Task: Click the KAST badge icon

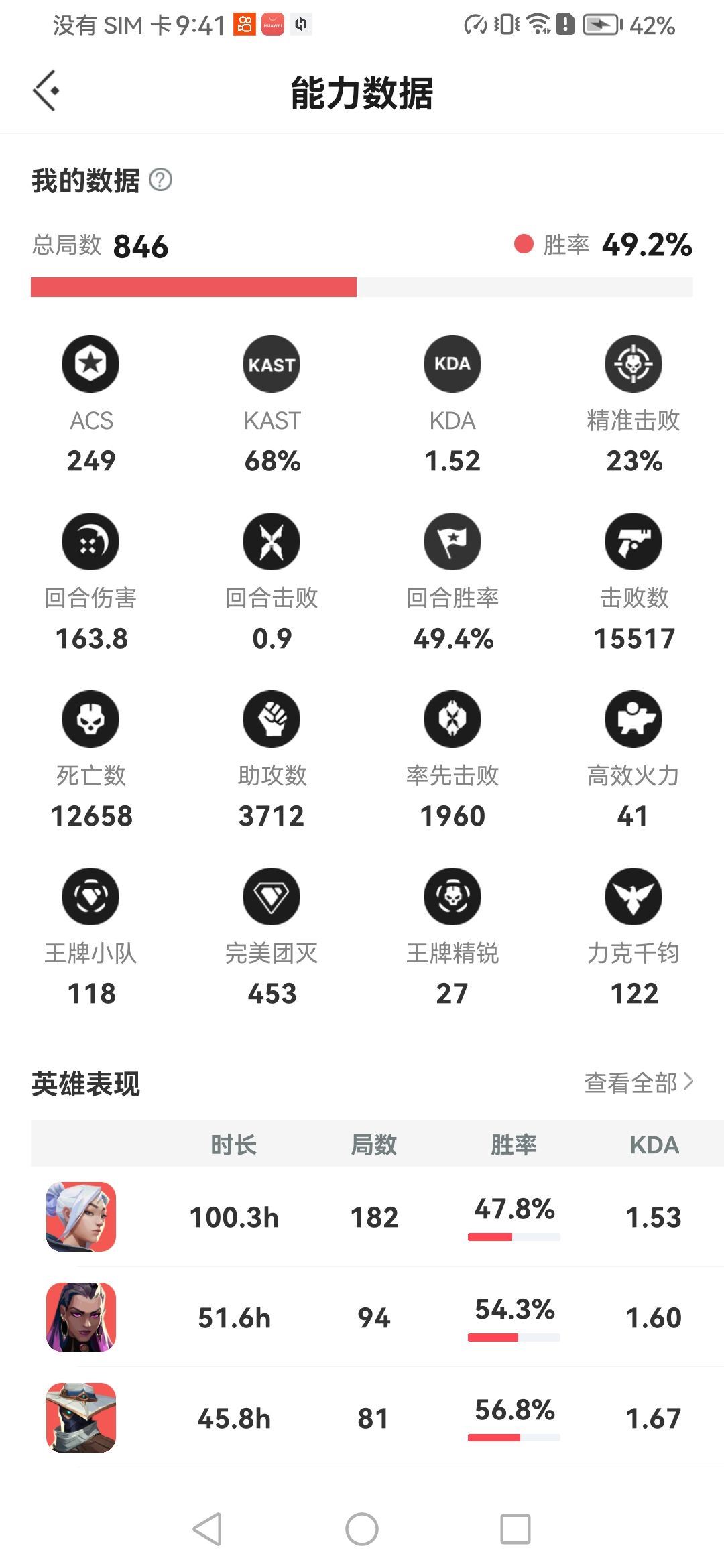Action: (271, 364)
